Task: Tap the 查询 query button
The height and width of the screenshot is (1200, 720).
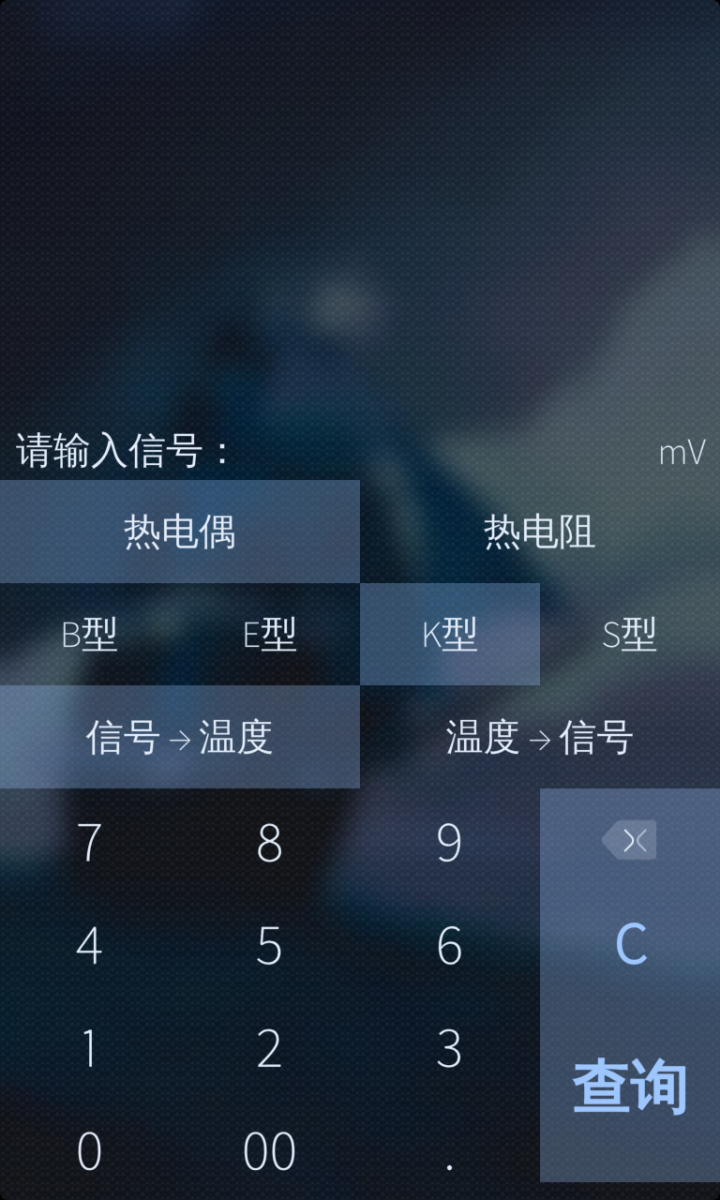Action: tap(630, 1088)
